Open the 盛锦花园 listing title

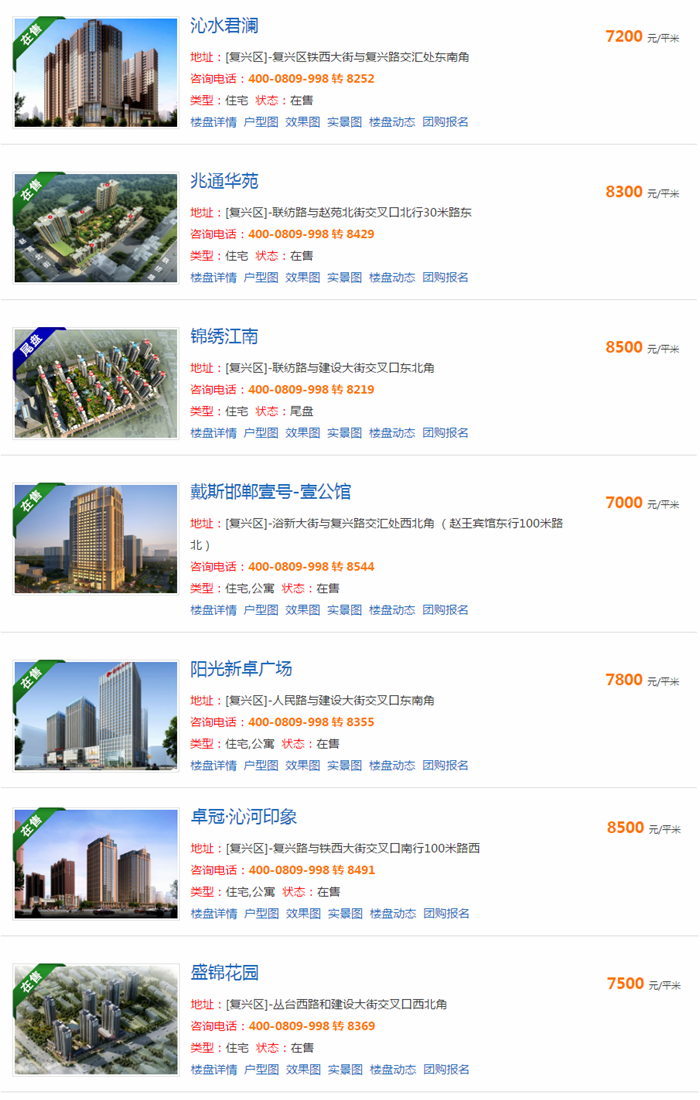[224, 973]
